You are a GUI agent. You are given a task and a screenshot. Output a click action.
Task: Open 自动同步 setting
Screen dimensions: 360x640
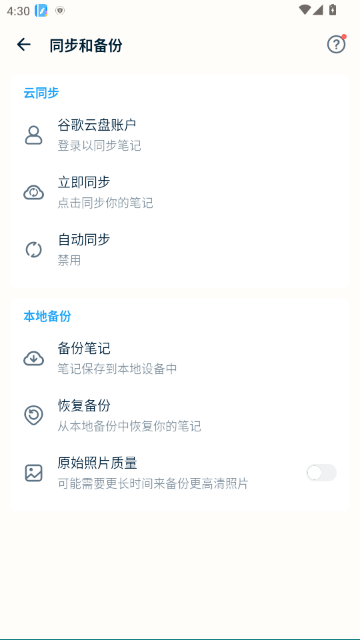click(180, 249)
